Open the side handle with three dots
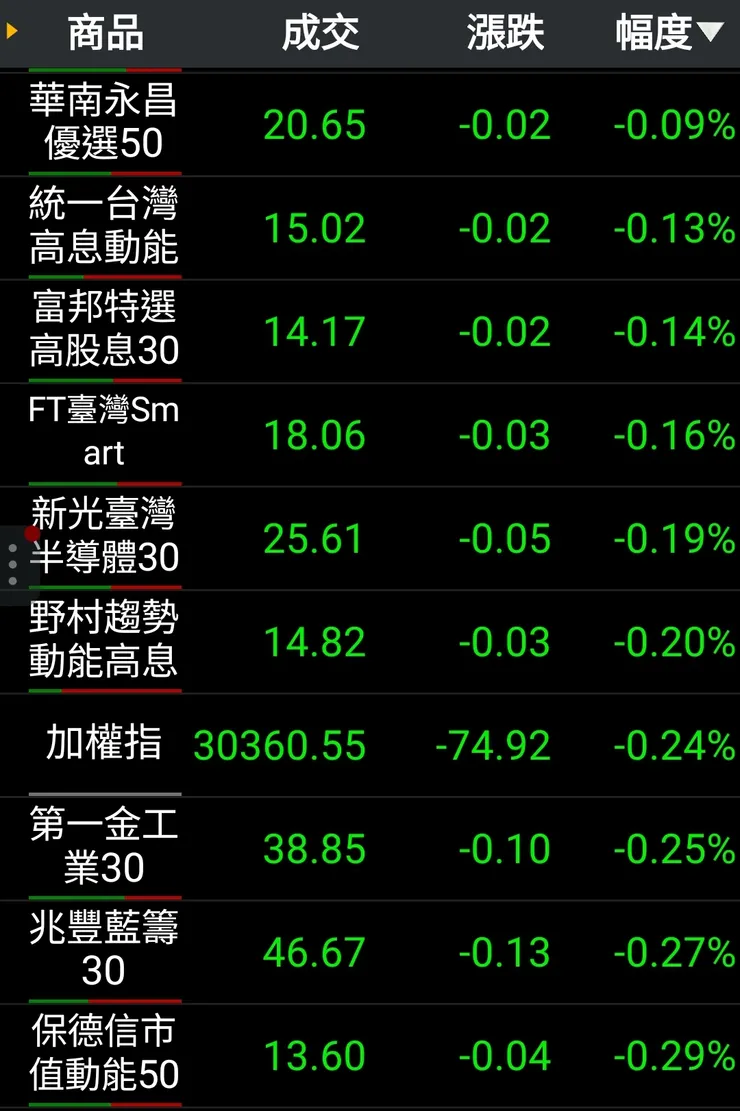 coord(13,565)
